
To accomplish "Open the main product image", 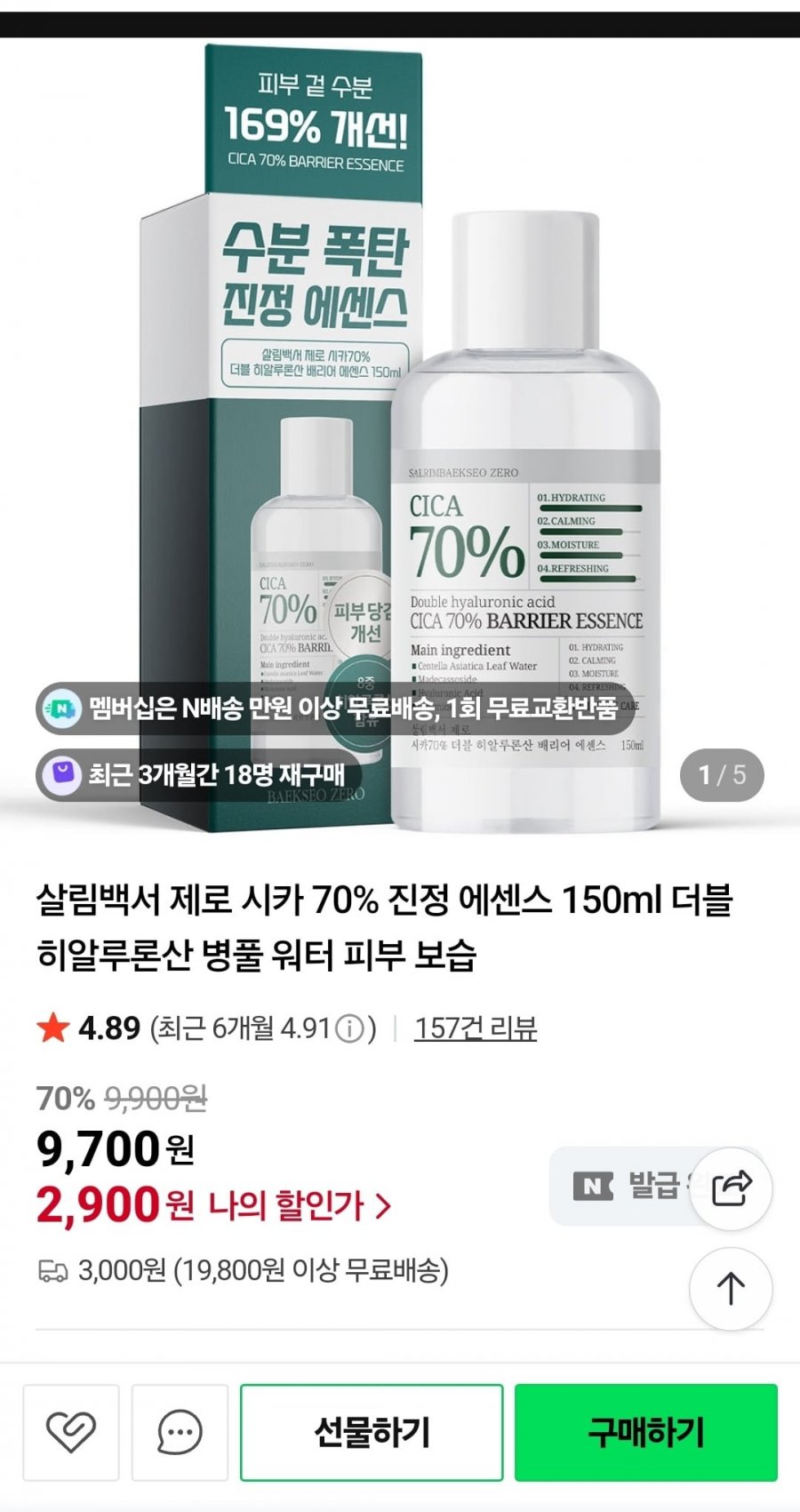I will coord(400,436).
